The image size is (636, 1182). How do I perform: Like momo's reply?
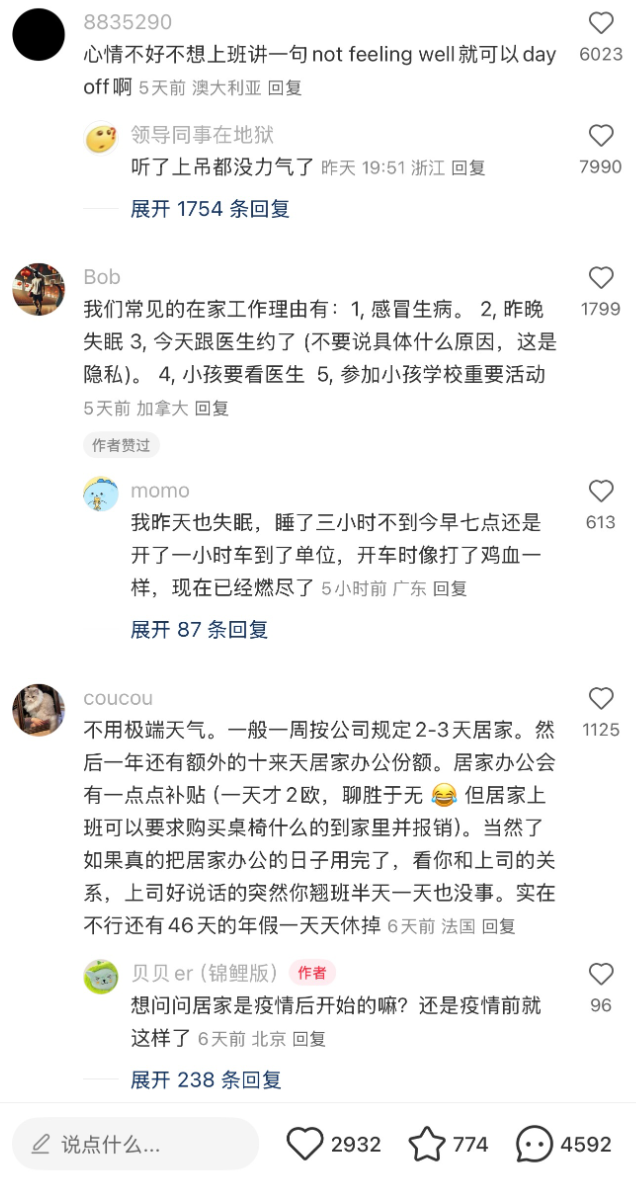601,491
